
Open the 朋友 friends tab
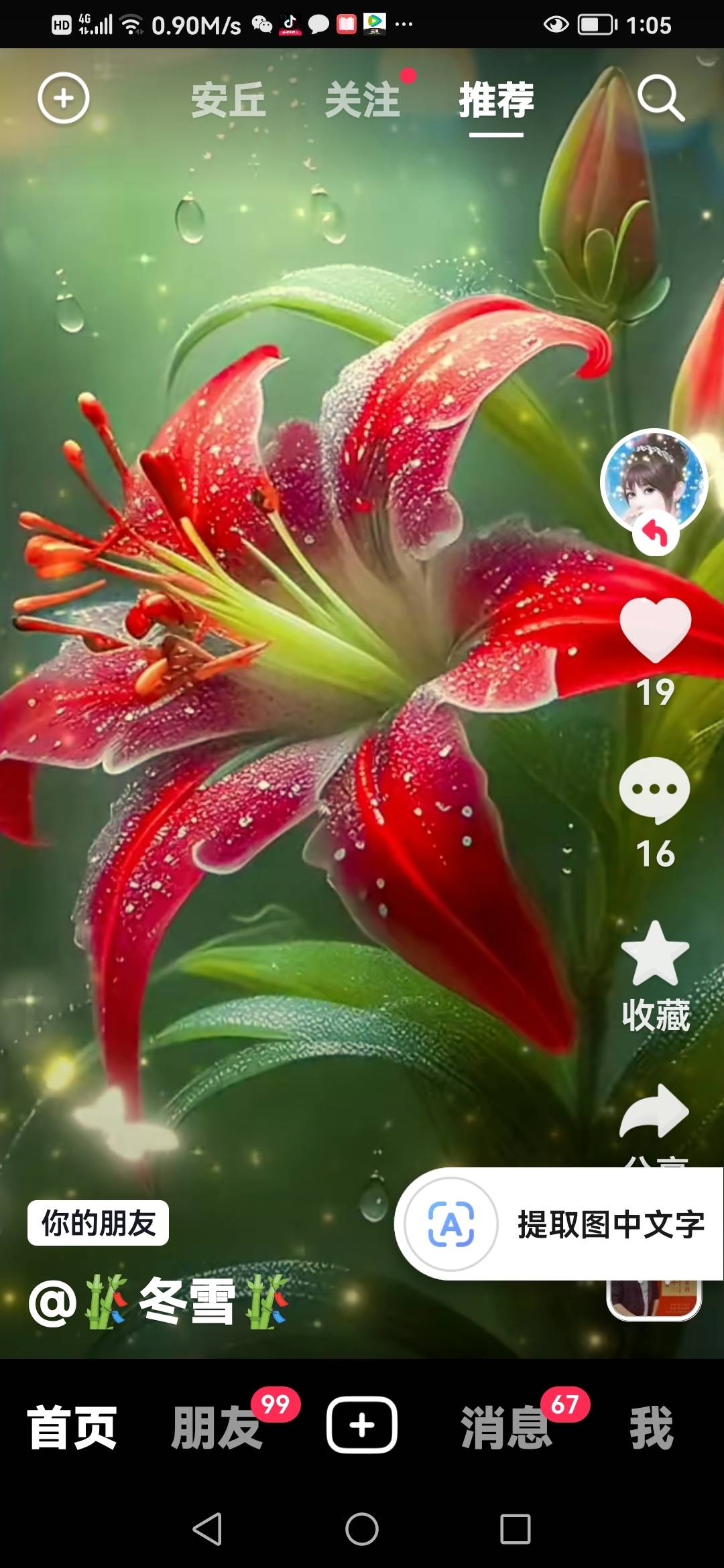pyautogui.click(x=217, y=1427)
